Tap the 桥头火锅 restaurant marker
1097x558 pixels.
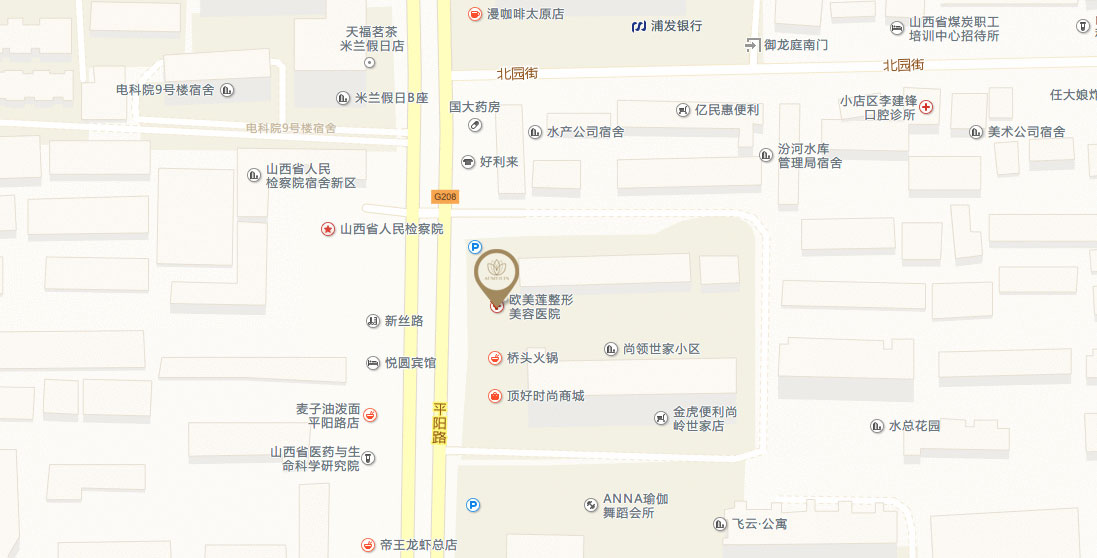pyautogui.click(x=495, y=358)
